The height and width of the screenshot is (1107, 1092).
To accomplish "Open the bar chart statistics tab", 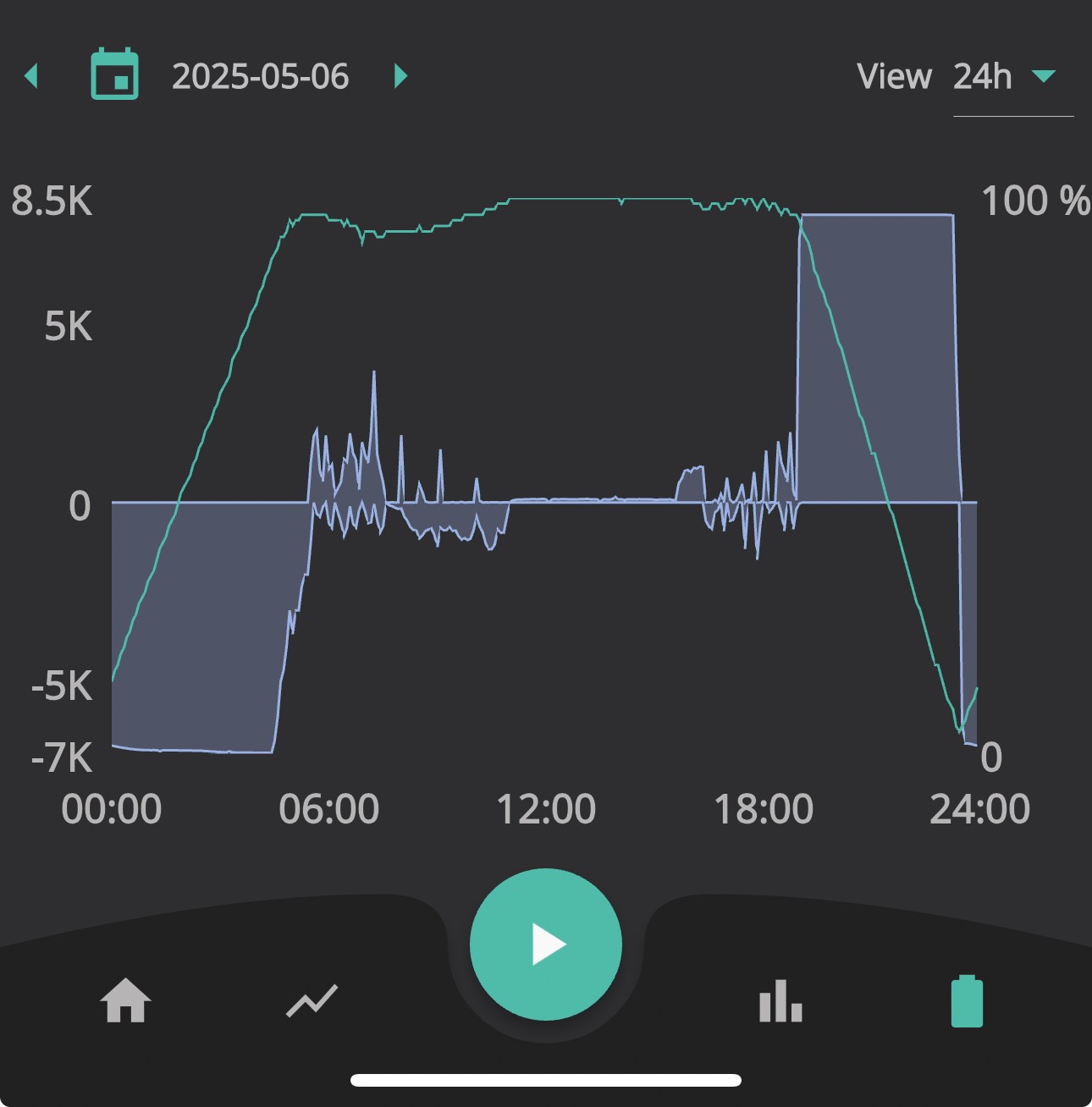I will [x=780, y=1001].
